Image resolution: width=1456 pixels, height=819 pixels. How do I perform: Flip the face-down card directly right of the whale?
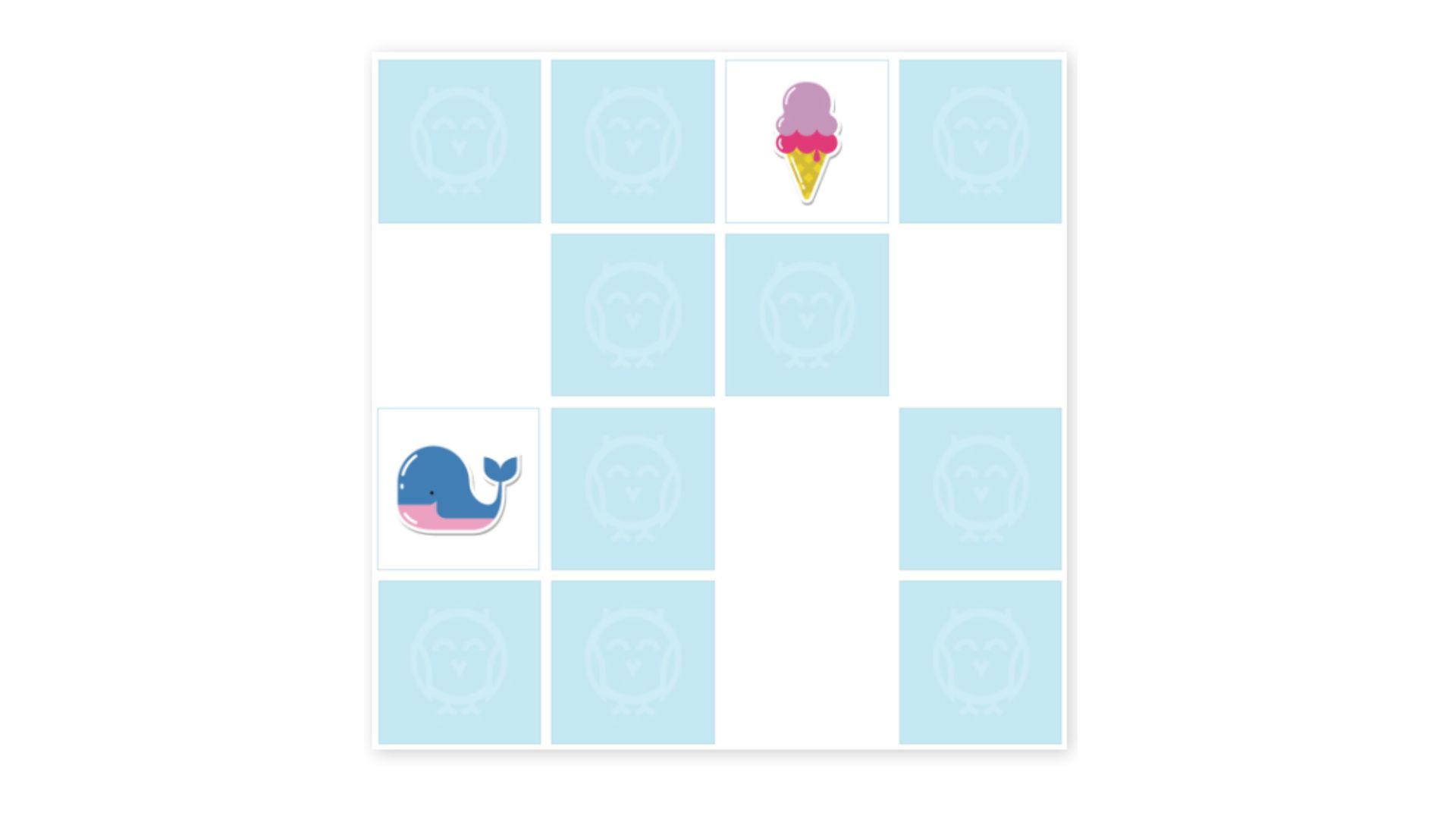[632, 489]
